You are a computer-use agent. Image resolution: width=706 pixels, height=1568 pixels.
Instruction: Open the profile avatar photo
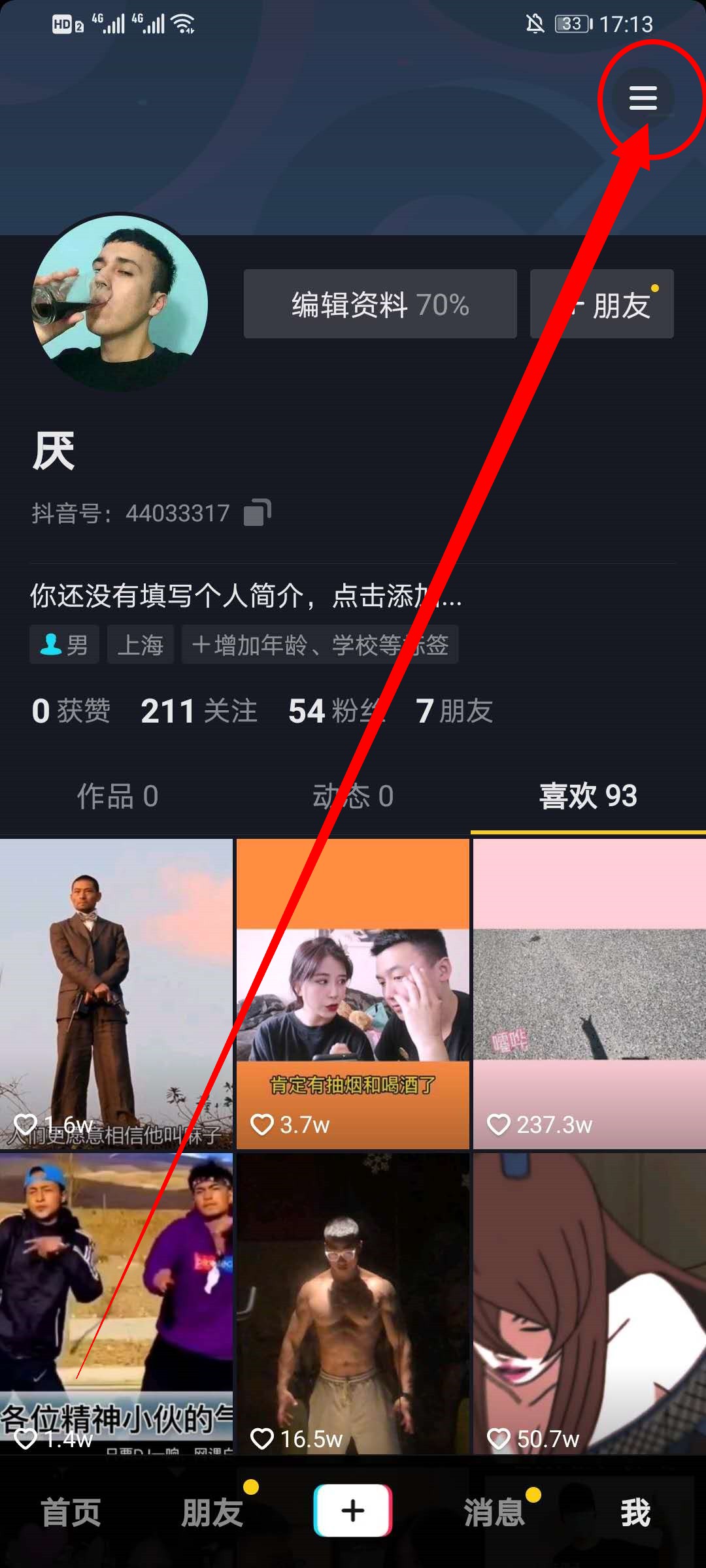[x=120, y=302]
